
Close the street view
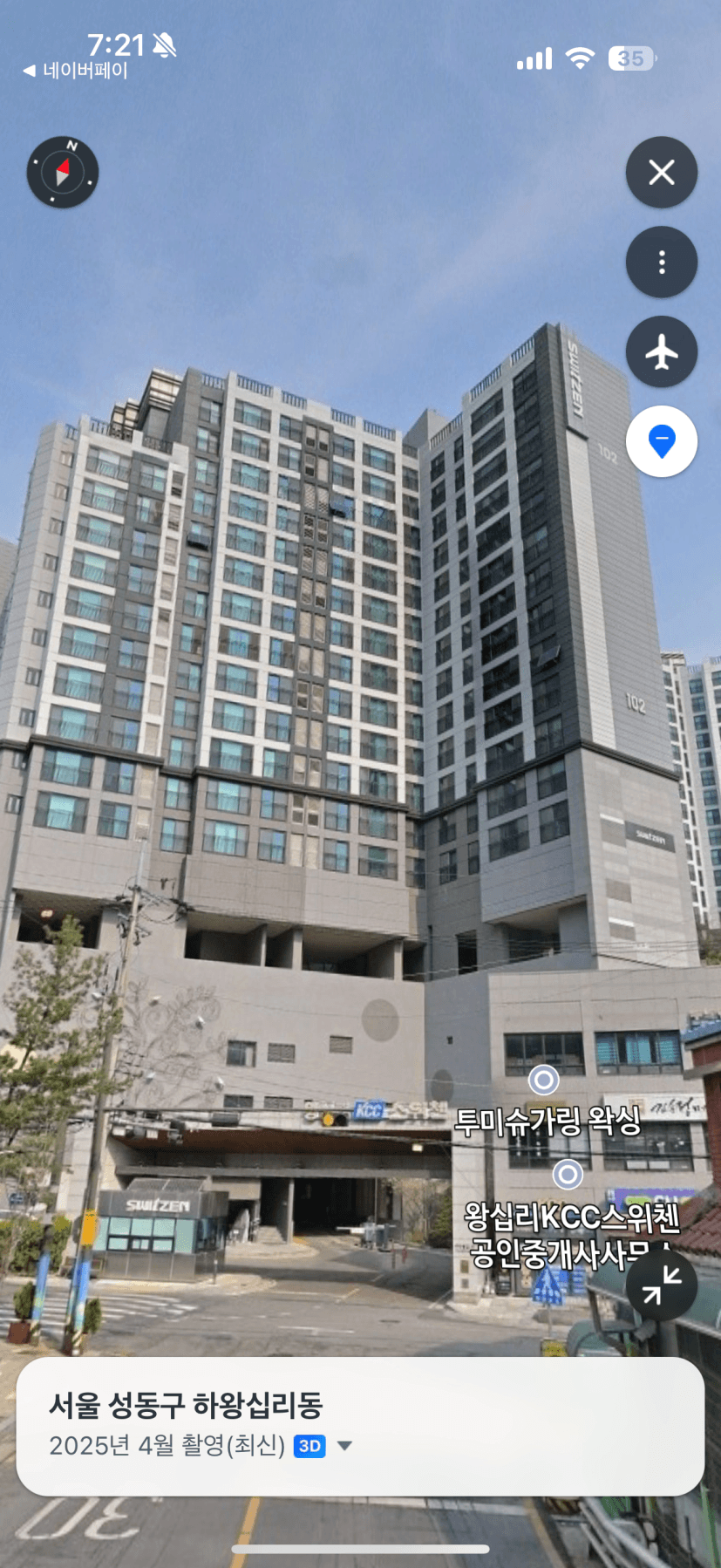662,173
